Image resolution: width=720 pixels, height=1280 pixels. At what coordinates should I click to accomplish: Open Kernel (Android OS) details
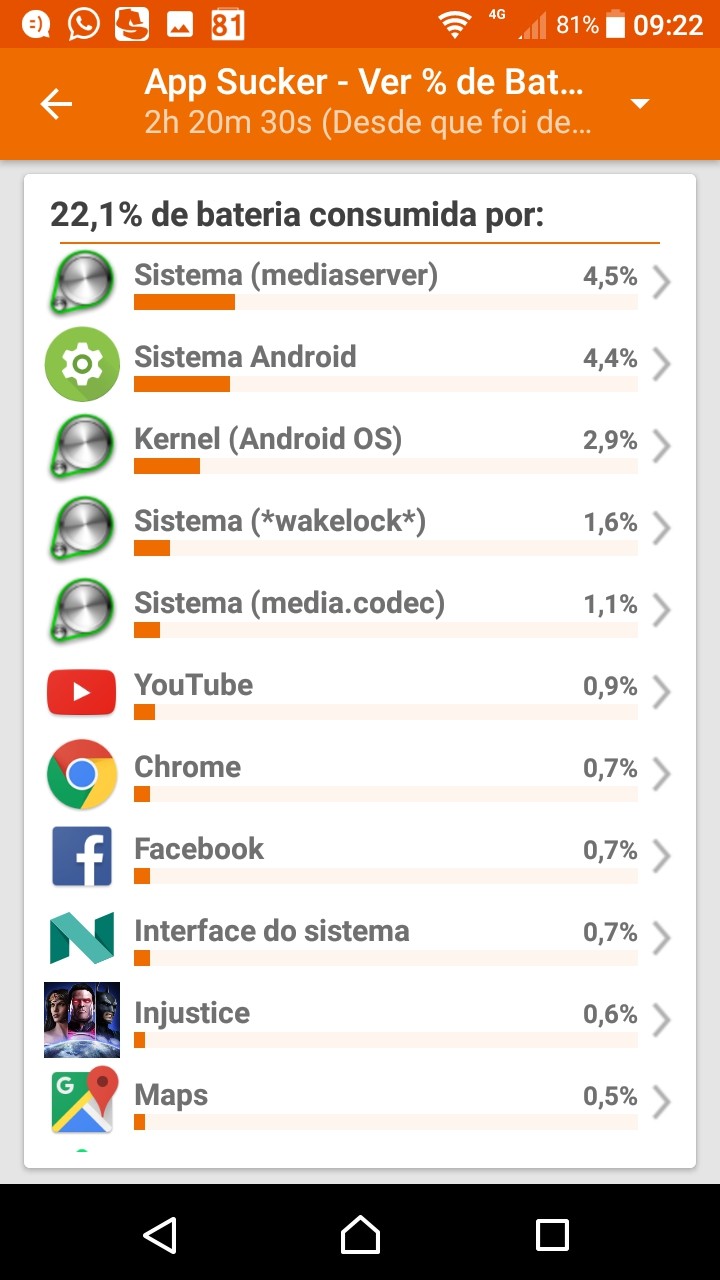pyautogui.click(x=360, y=447)
